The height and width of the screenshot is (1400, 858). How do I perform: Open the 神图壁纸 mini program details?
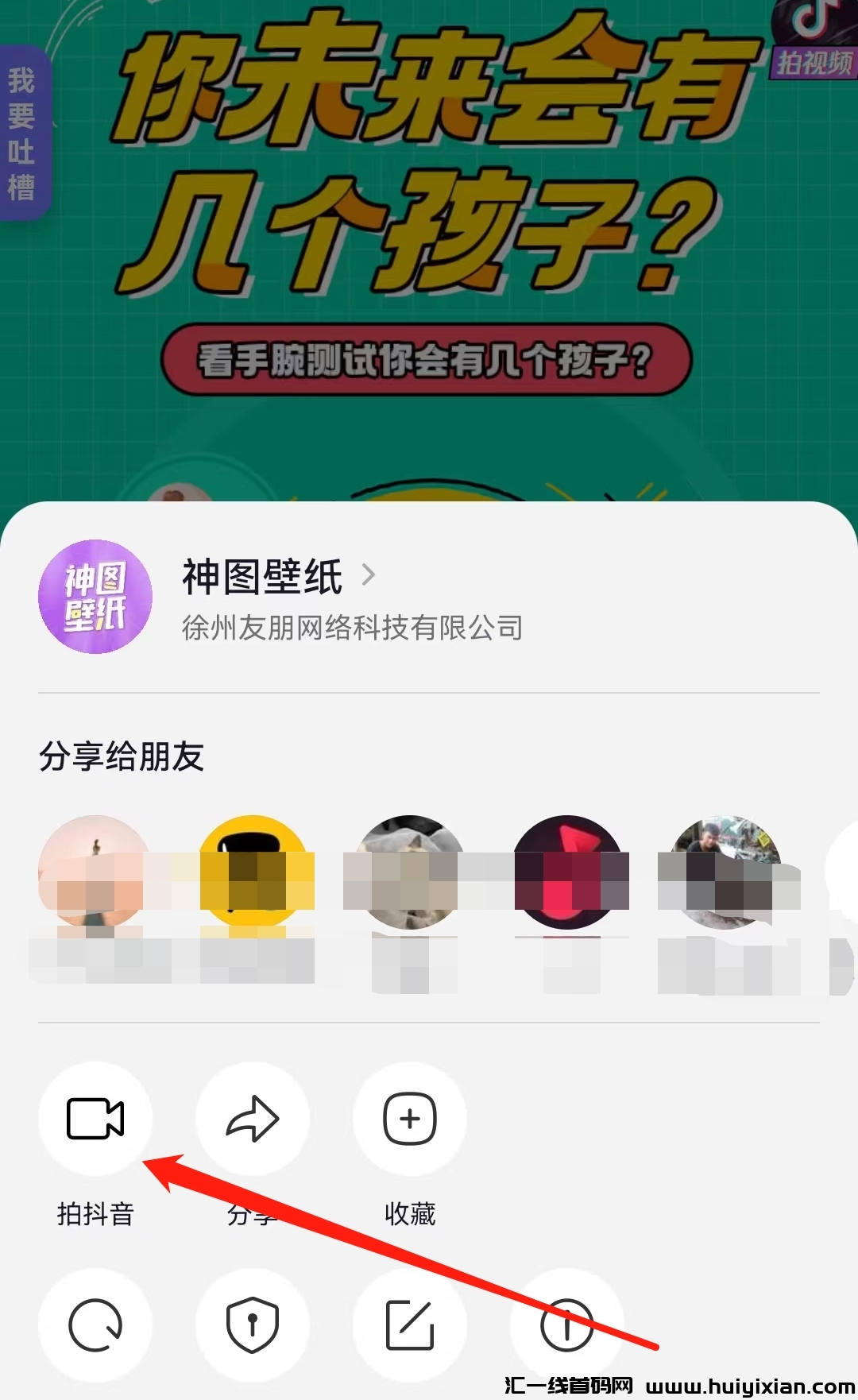278,577
